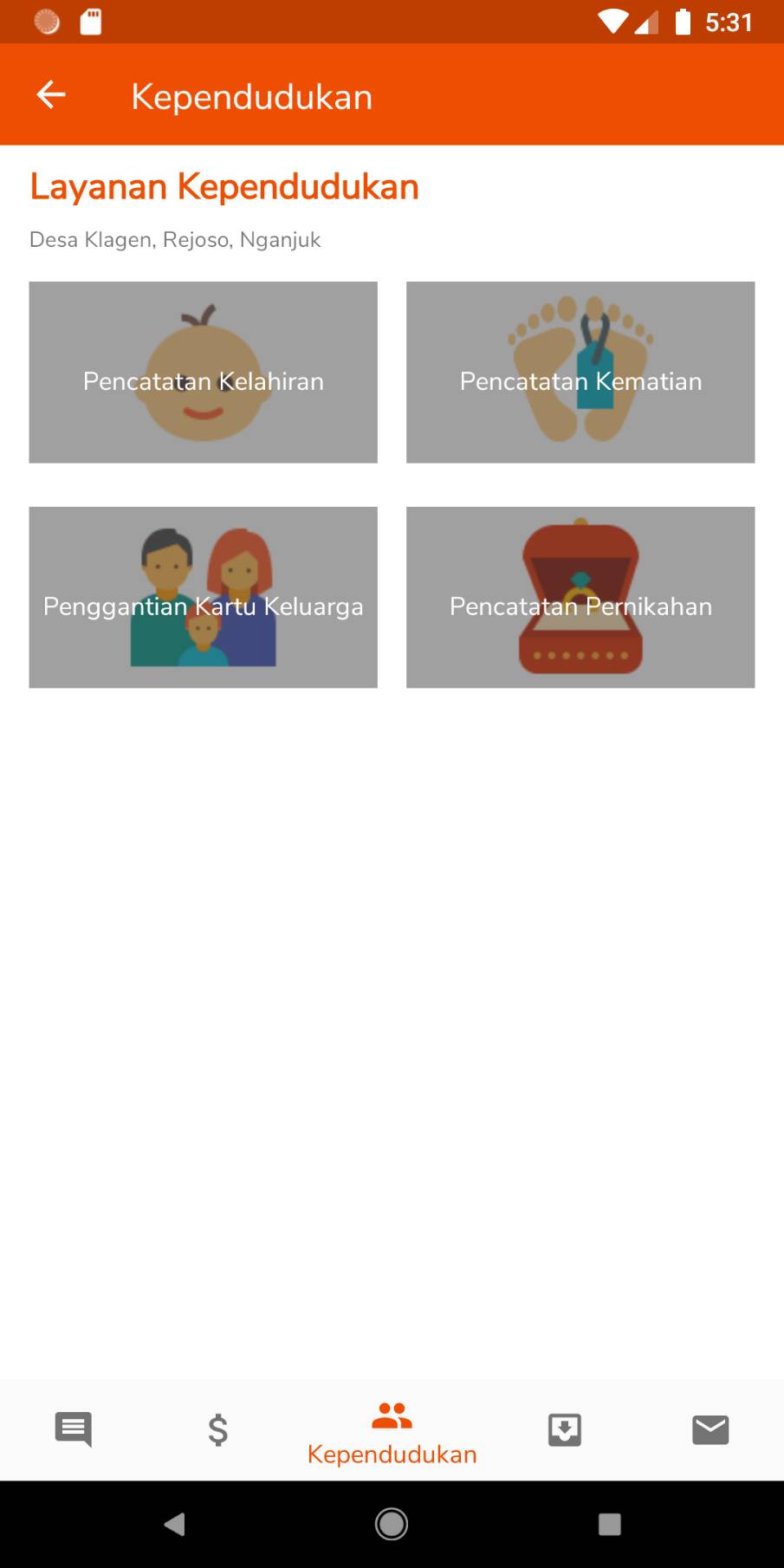Tap the system home button
The height and width of the screenshot is (1568, 784).
tap(392, 1524)
